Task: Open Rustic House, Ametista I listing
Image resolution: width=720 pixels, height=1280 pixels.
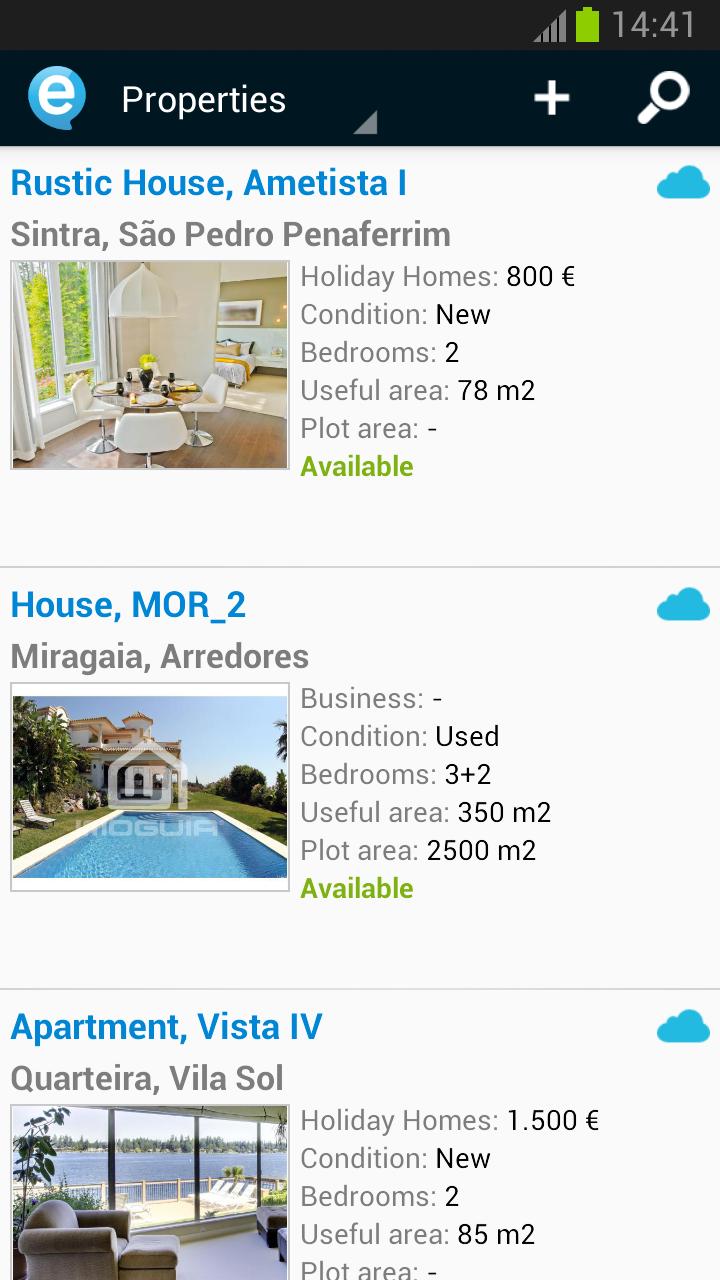Action: pos(208,183)
